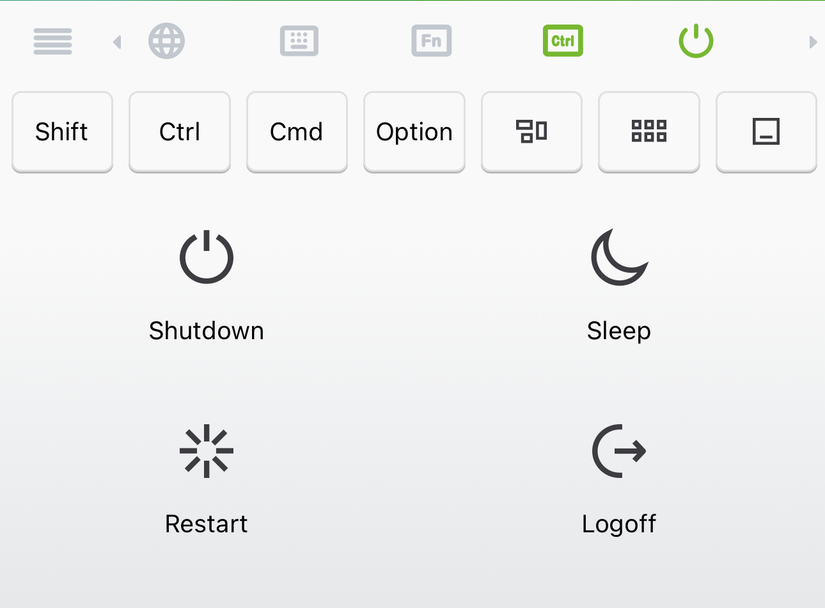The image size is (825, 608).
Task: Open the Fn function keys tab
Action: pyautogui.click(x=431, y=41)
